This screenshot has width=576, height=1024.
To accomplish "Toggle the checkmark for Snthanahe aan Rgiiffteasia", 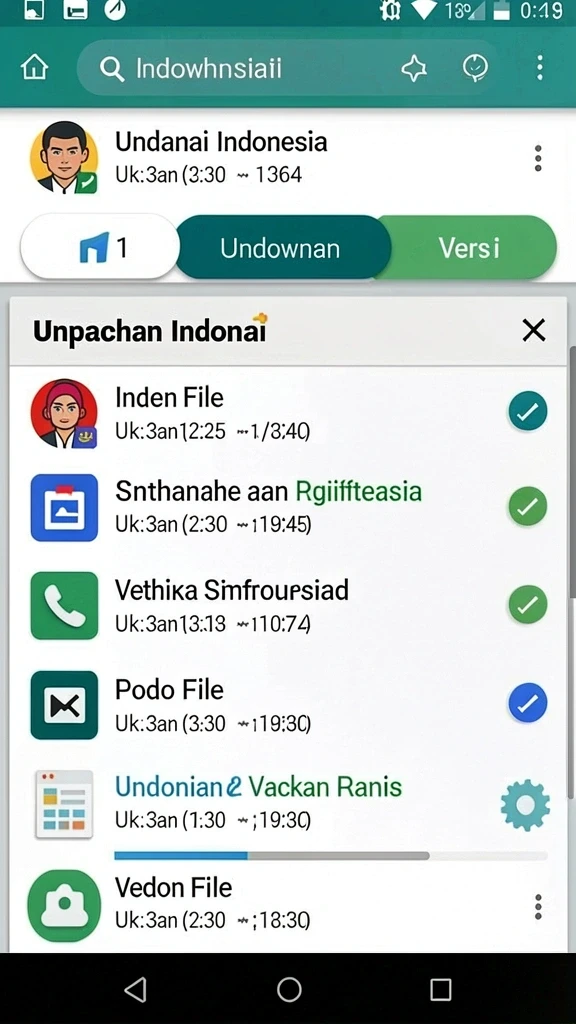I will pos(528,506).
